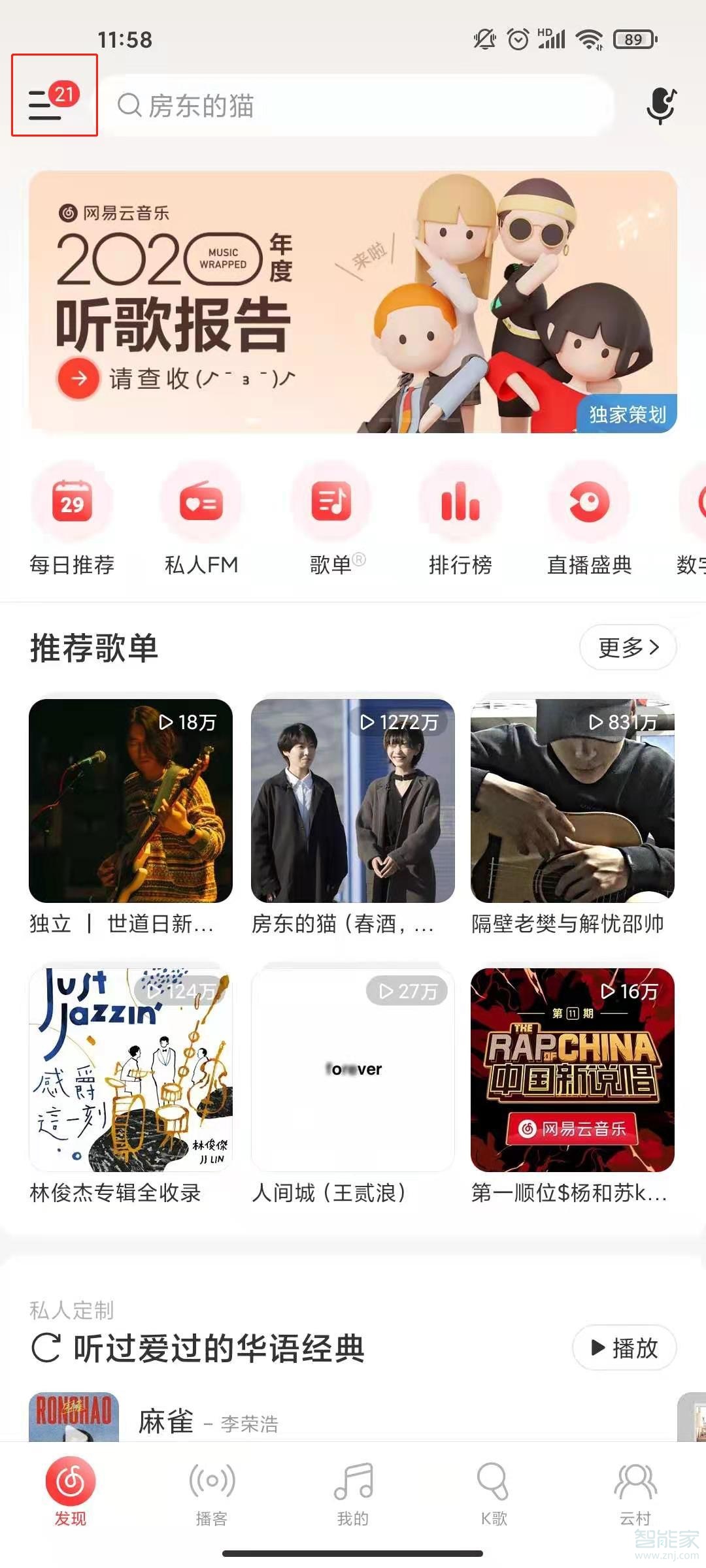Open the 2020年度听歌报告 banner
Viewport: 706px width, 1568px height.
353,301
